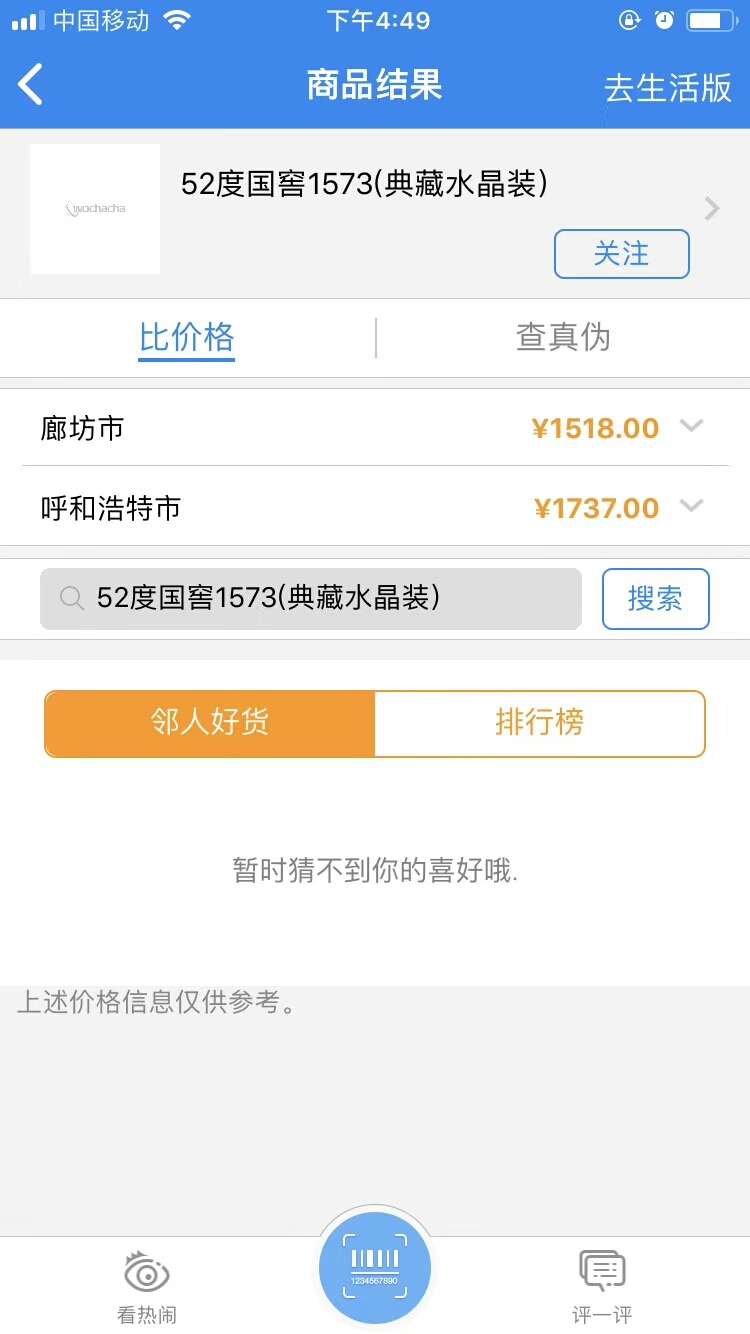Tap the search field with 52度国窖1573
The height and width of the screenshot is (1334, 750).
(311, 599)
